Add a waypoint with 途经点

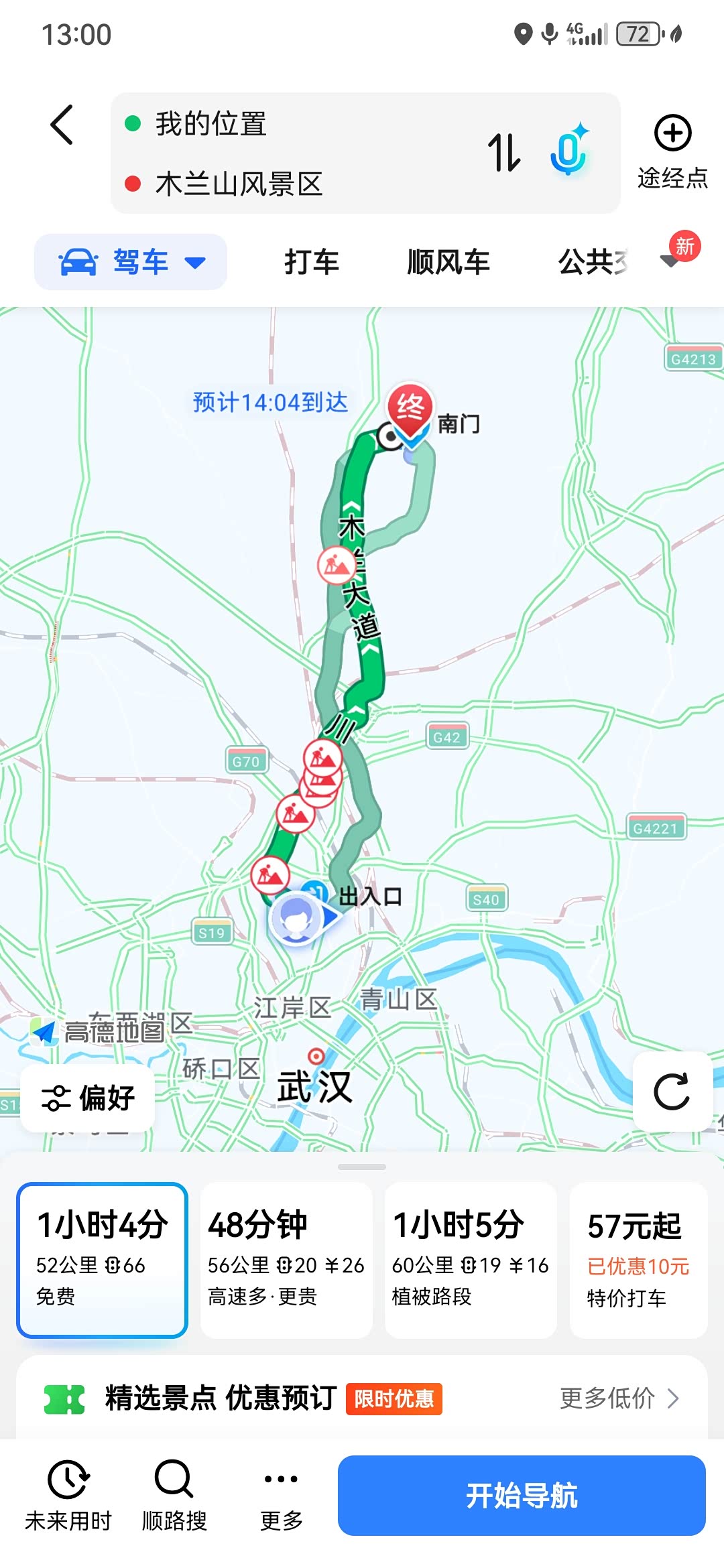(x=672, y=151)
